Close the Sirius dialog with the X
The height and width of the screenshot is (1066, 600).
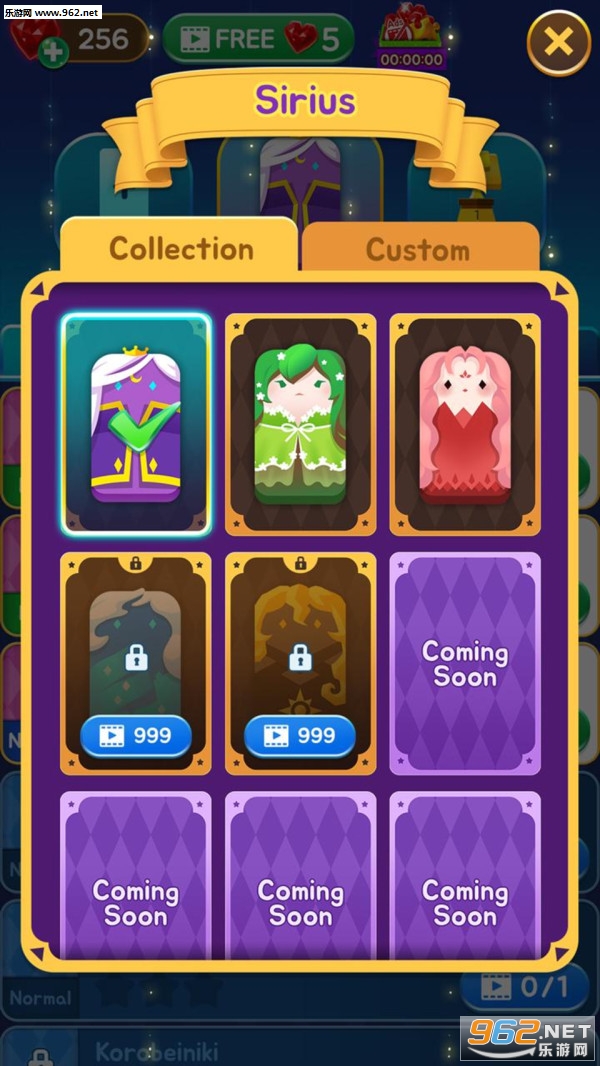pos(559,43)
